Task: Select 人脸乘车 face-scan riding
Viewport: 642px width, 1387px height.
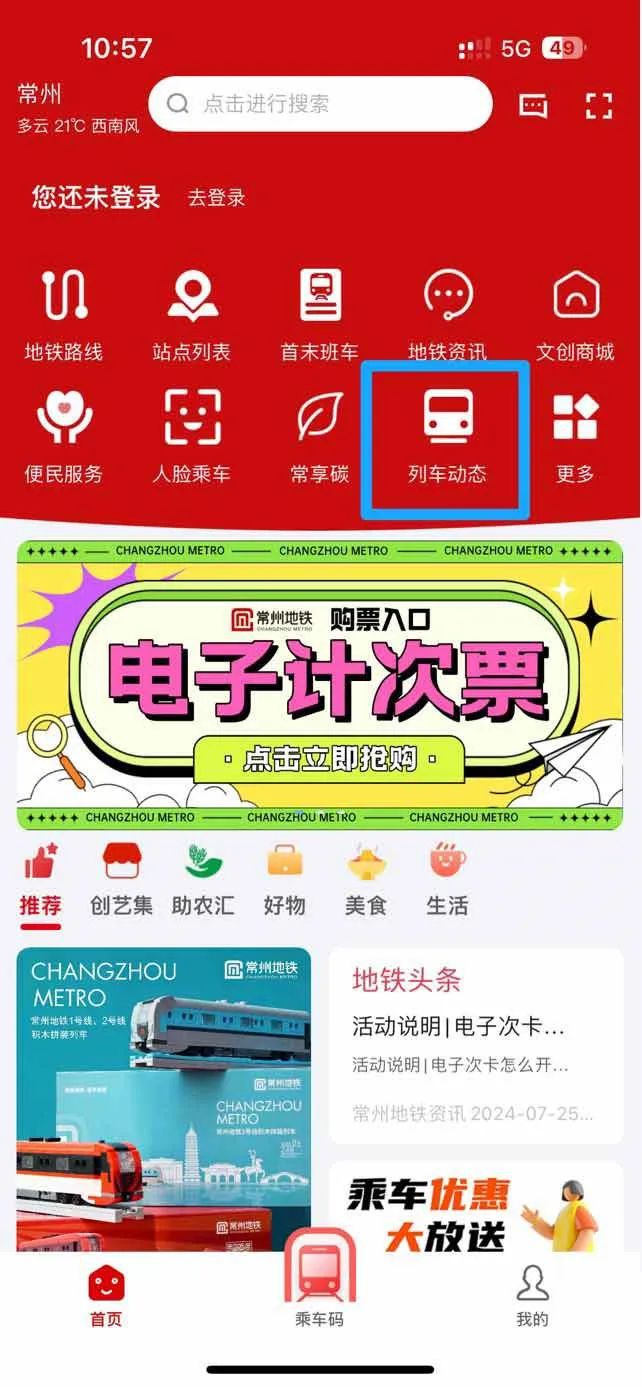Action: (192, 437)
